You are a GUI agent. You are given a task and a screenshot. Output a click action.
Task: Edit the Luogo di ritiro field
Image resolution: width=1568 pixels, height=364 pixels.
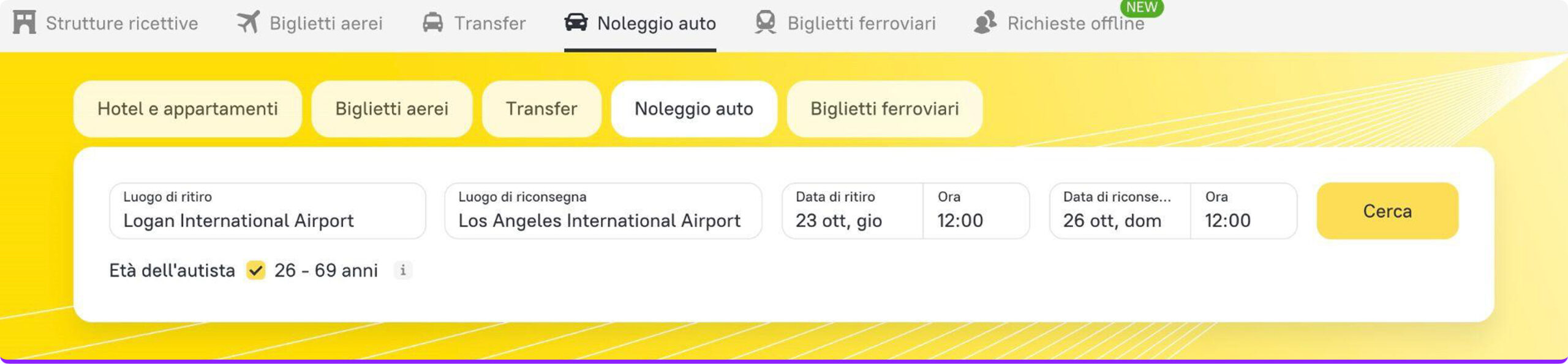(267, 211)
